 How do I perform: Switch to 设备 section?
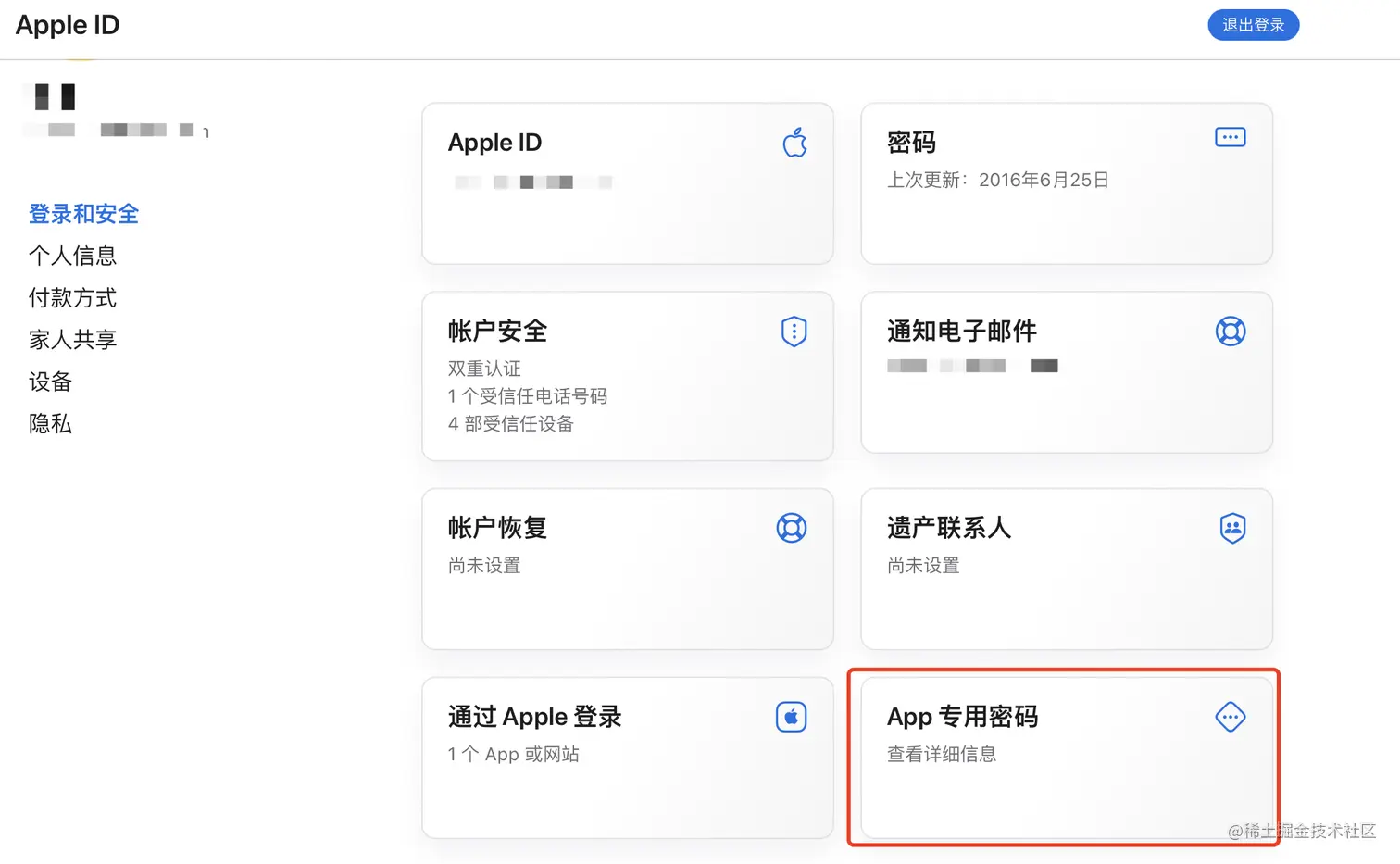[50, 382]
